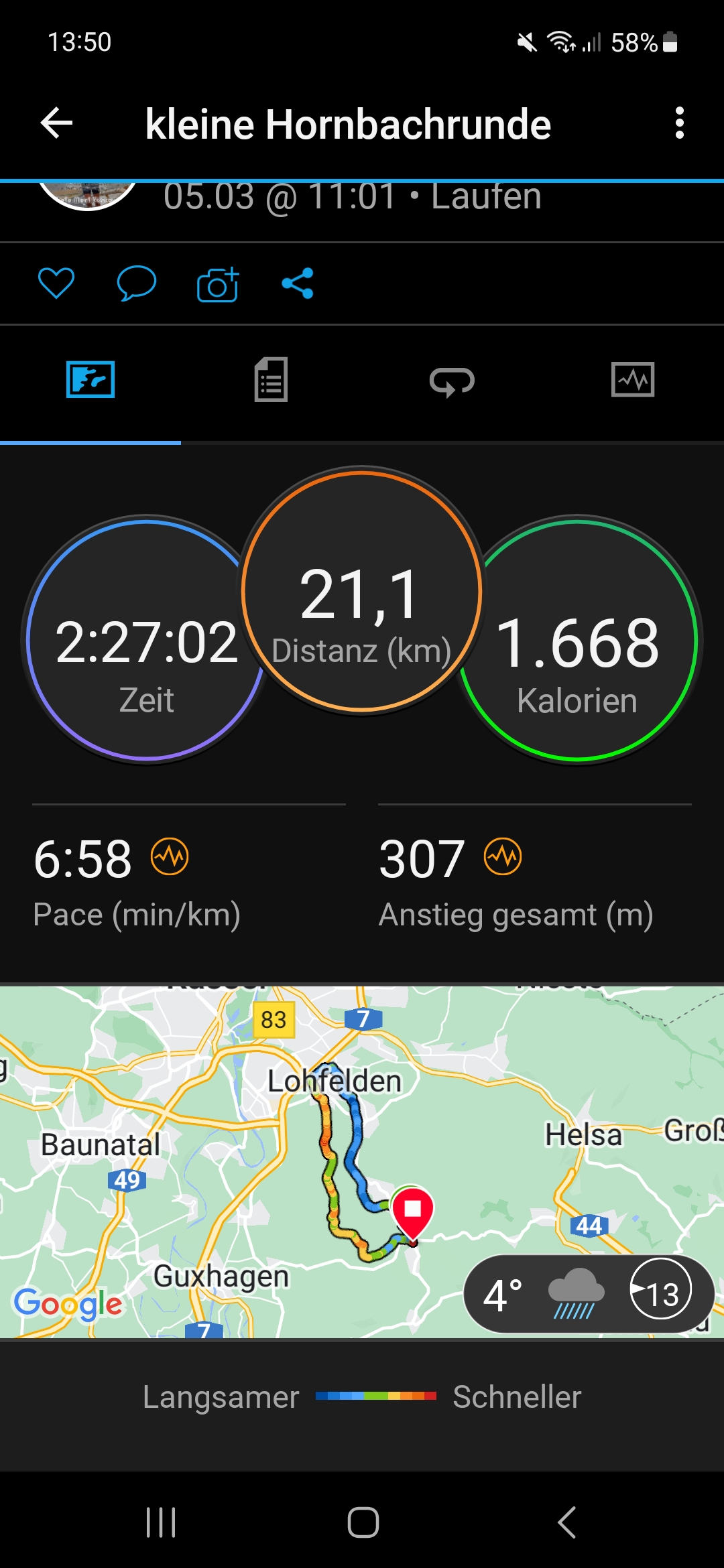Switch to the stats details tab
724x1568 pixels.
tap(271, 380)
